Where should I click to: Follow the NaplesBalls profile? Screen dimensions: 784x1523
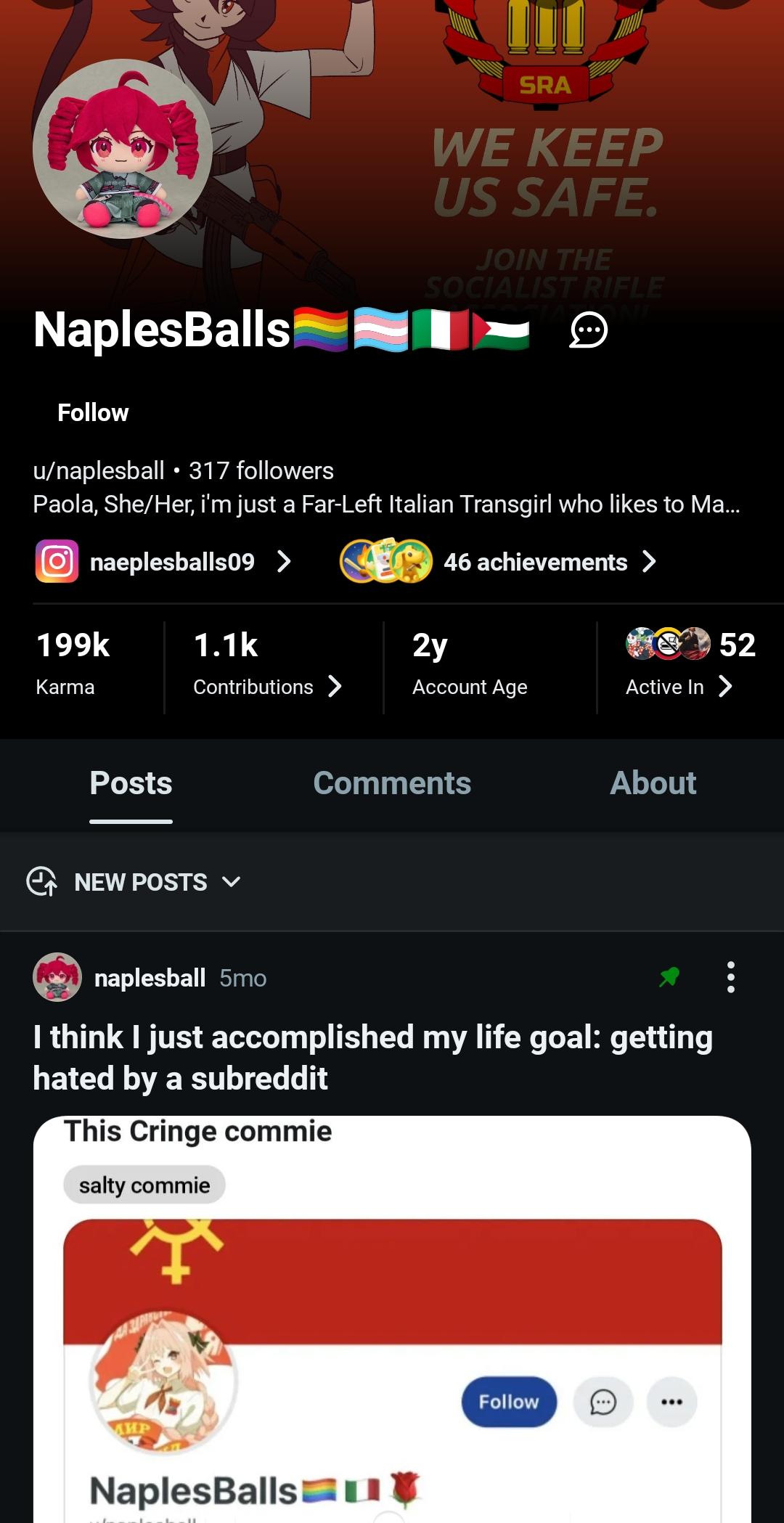(x=93, y=412)
